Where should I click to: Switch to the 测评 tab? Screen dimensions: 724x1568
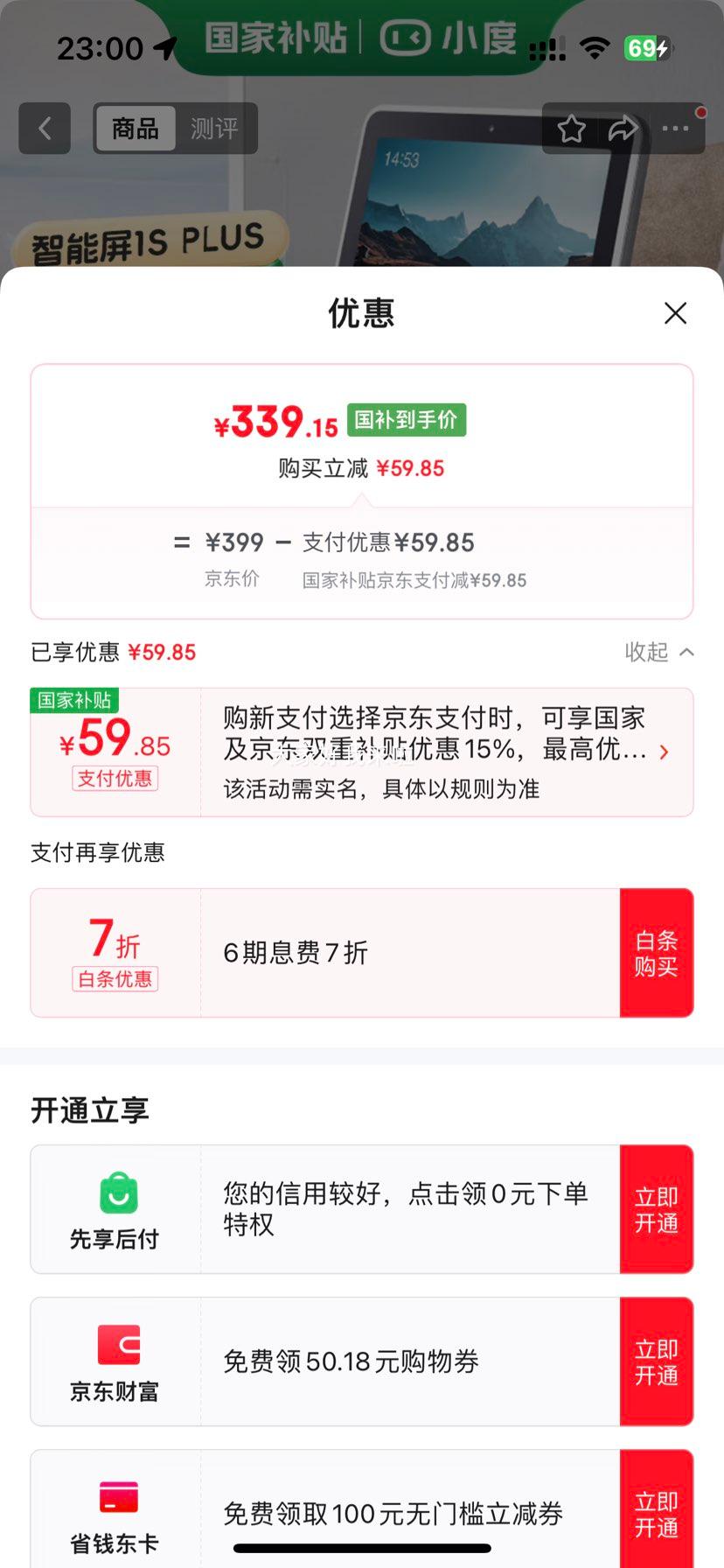pyautogui.click(x=212, y=129)
